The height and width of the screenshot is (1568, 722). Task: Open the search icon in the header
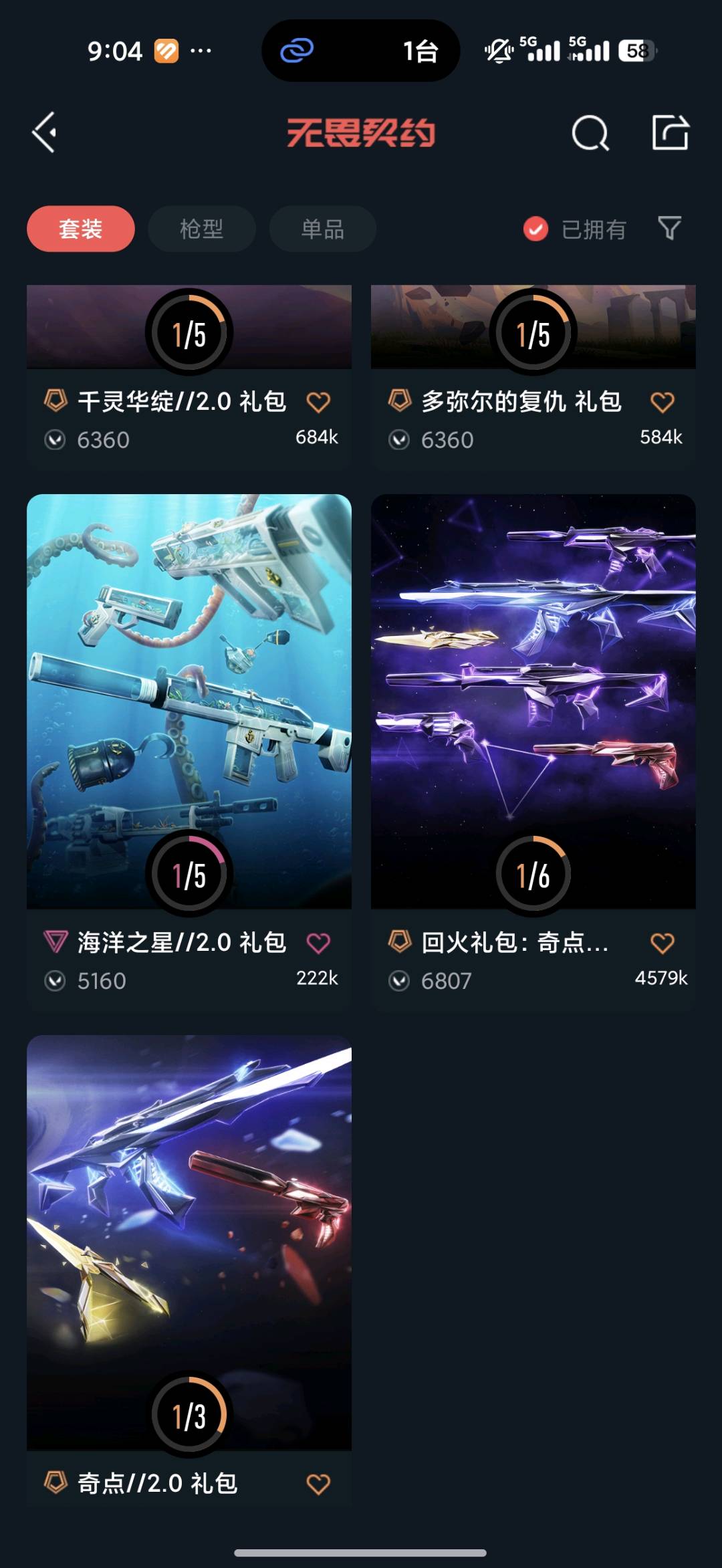[x=590, y=133]
